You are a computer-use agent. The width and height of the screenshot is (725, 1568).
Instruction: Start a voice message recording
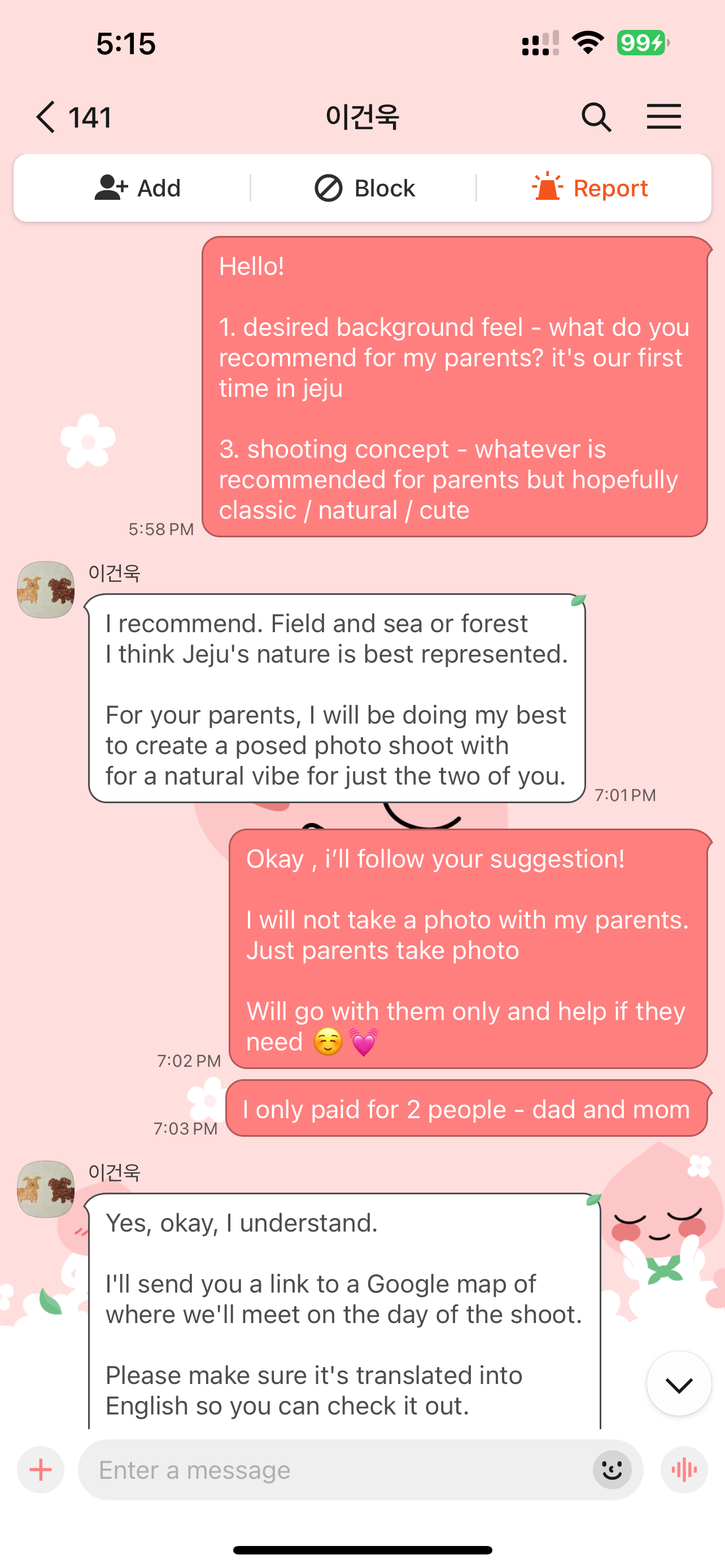click(x=684, y=1470)
